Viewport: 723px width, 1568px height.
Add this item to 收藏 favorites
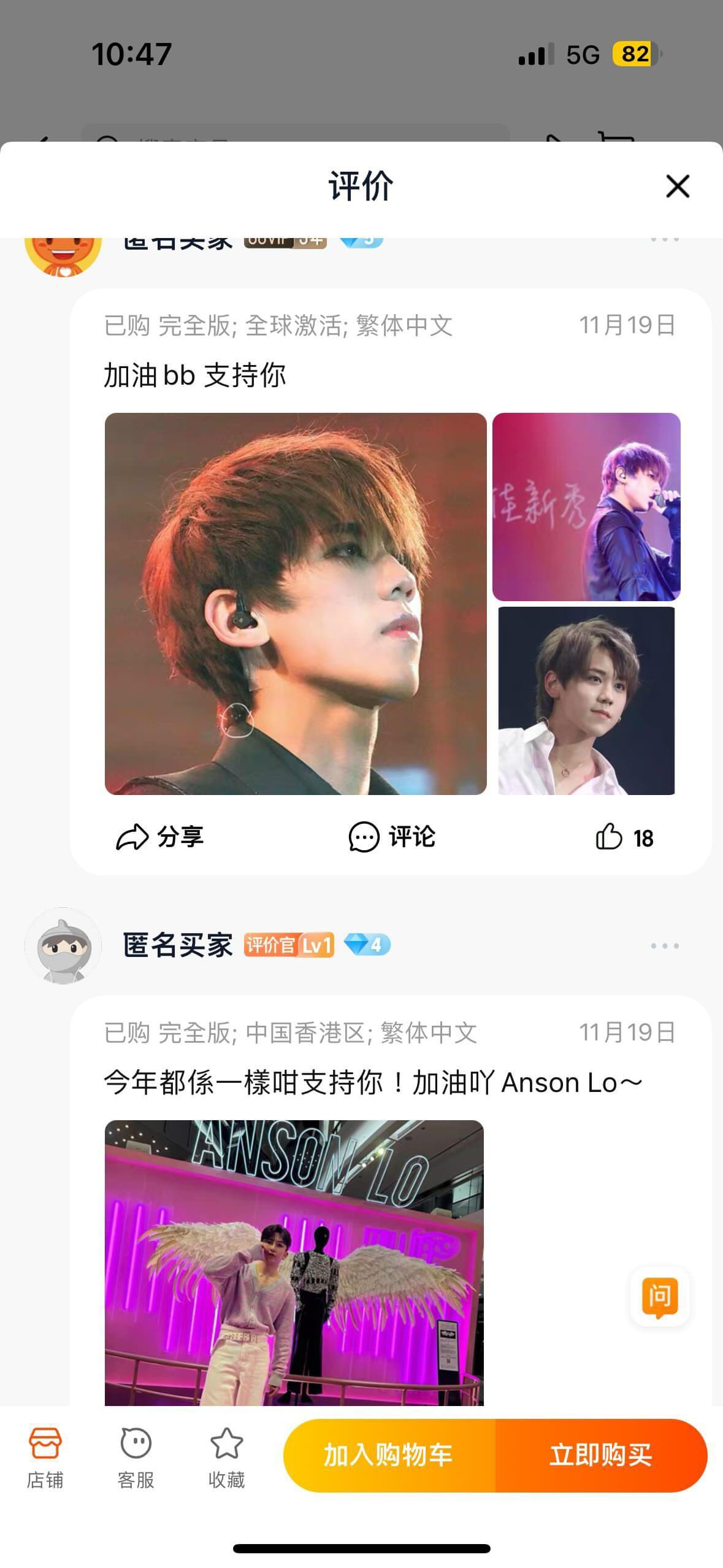(226, 1456)
